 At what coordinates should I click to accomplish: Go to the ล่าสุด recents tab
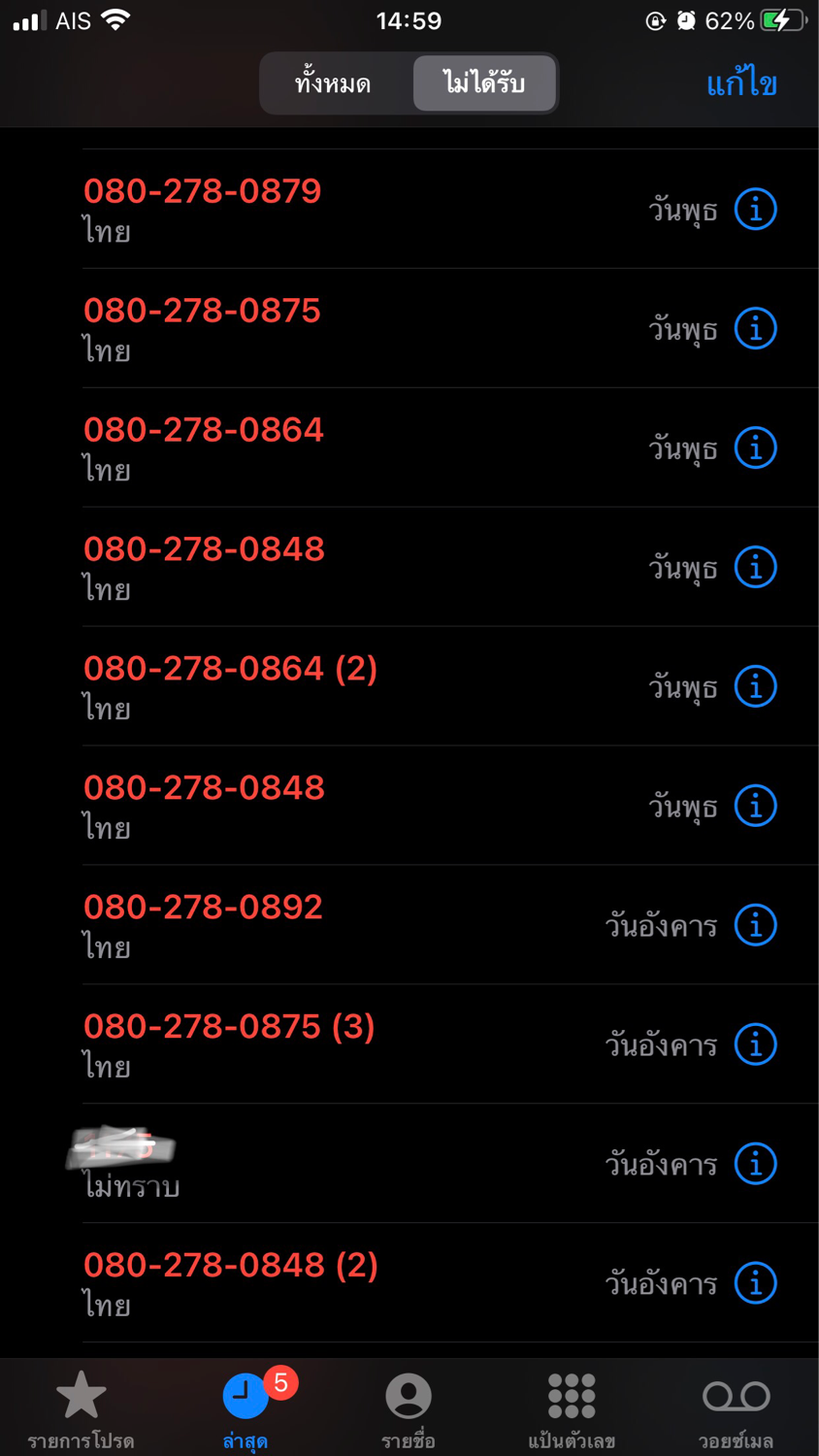[246, 1408]
